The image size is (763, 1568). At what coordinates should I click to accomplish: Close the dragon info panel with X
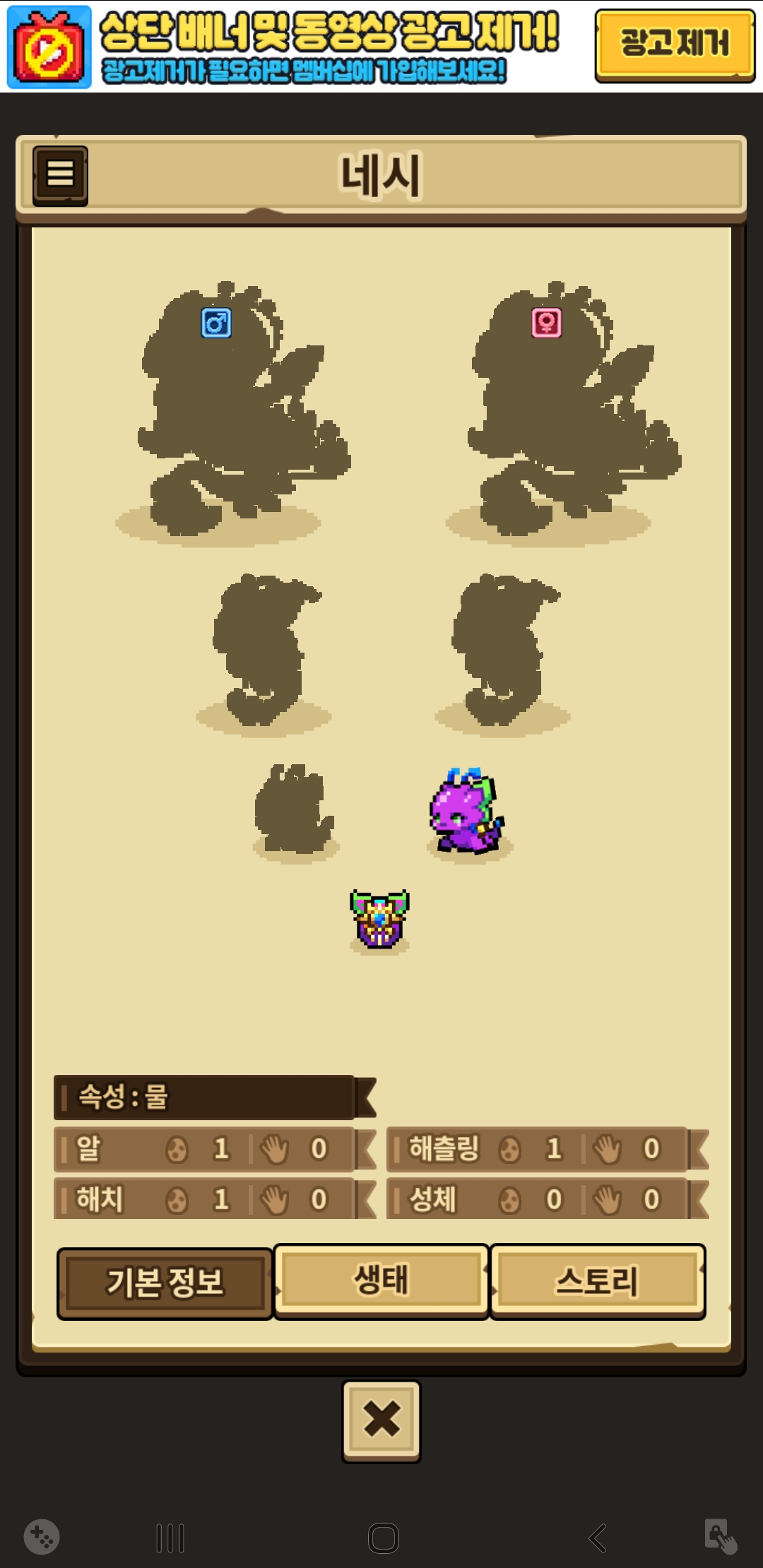pos(381,1420)
